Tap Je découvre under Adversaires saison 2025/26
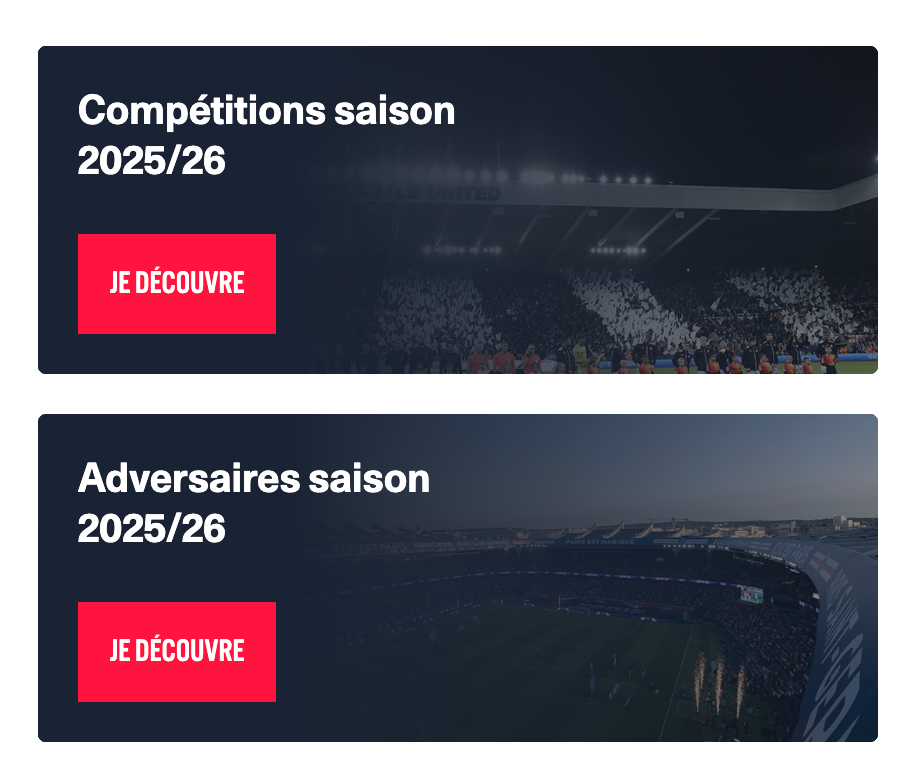The image size is (916, 768). 177,651
